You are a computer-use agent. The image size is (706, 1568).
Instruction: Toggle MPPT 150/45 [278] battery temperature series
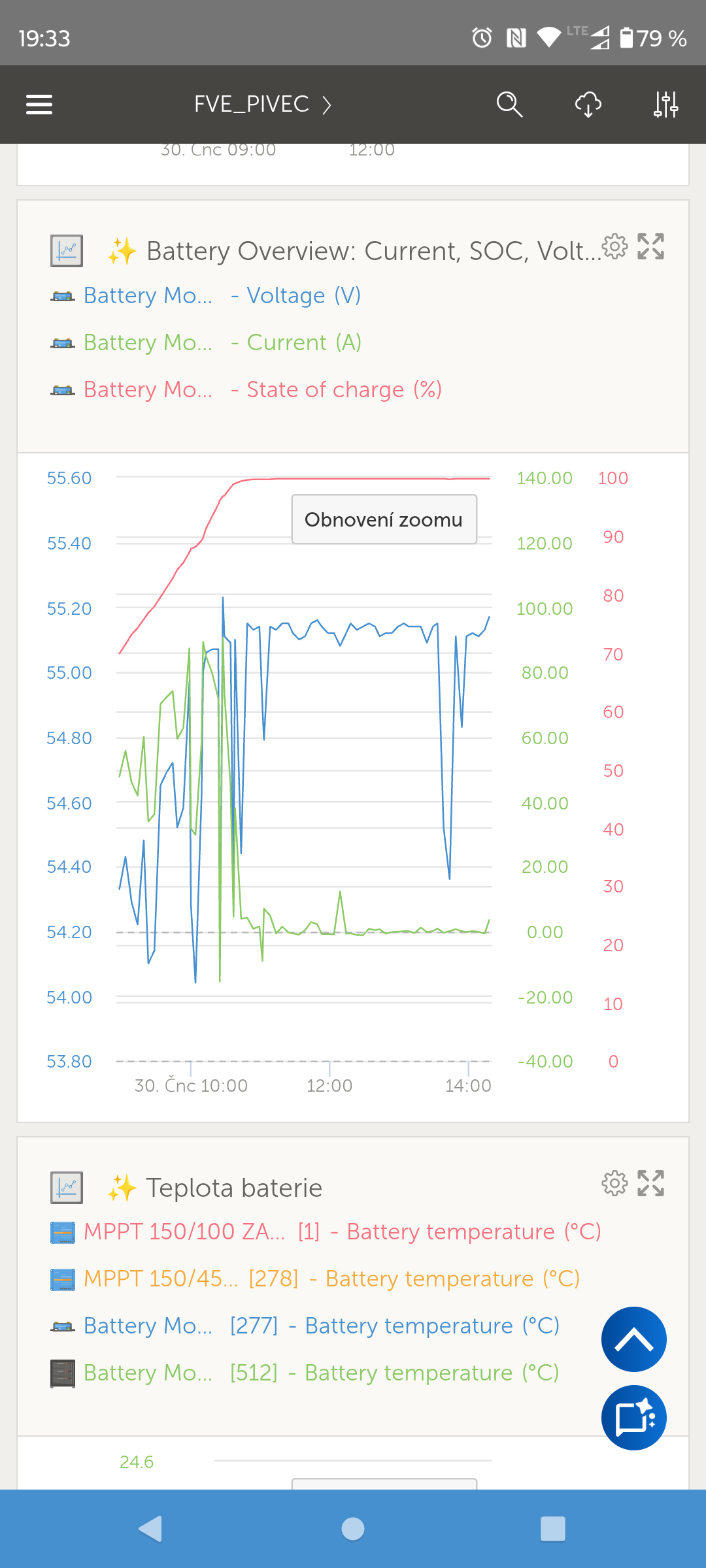coord(331,1279)
